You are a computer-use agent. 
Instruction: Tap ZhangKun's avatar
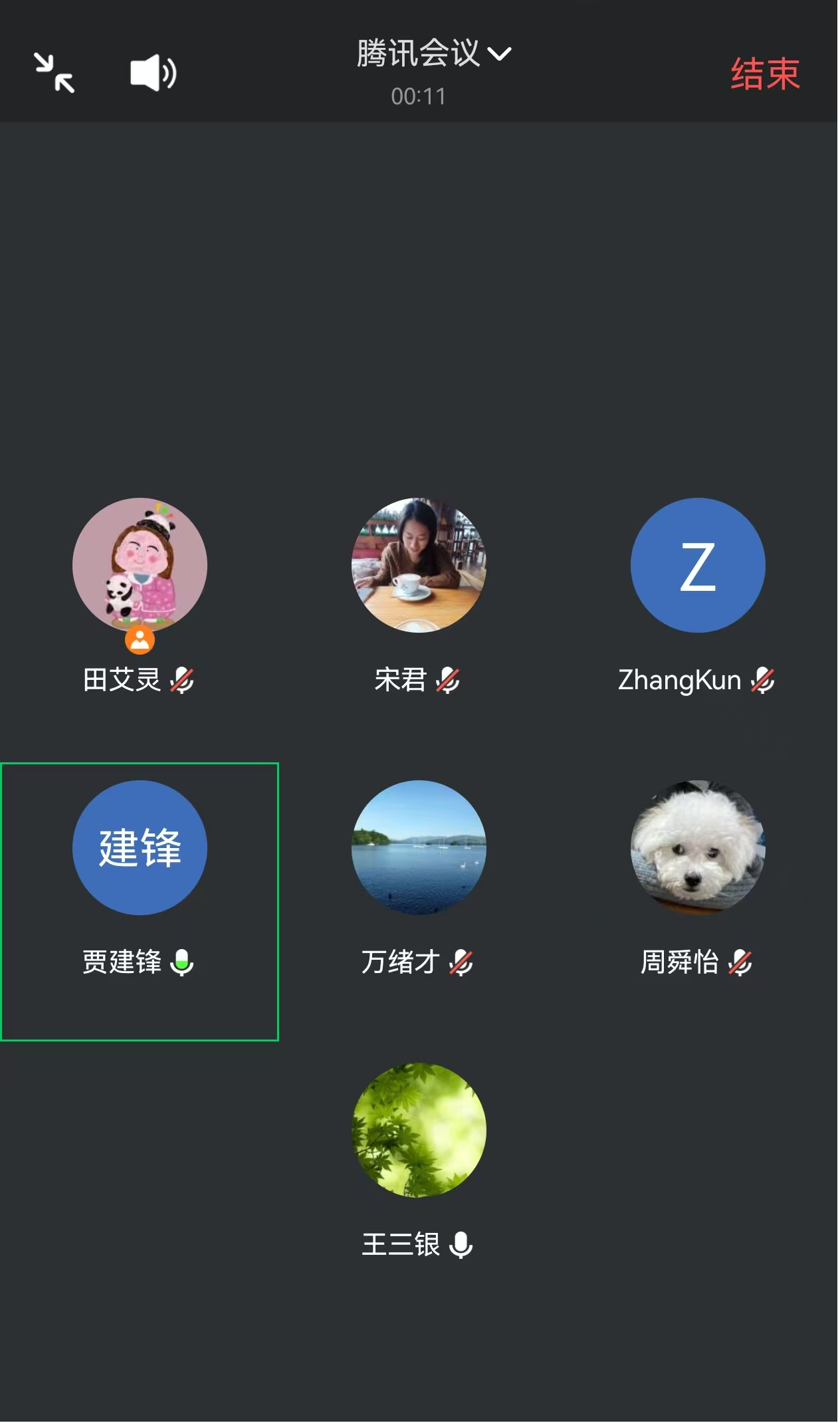tap(698, 566)
